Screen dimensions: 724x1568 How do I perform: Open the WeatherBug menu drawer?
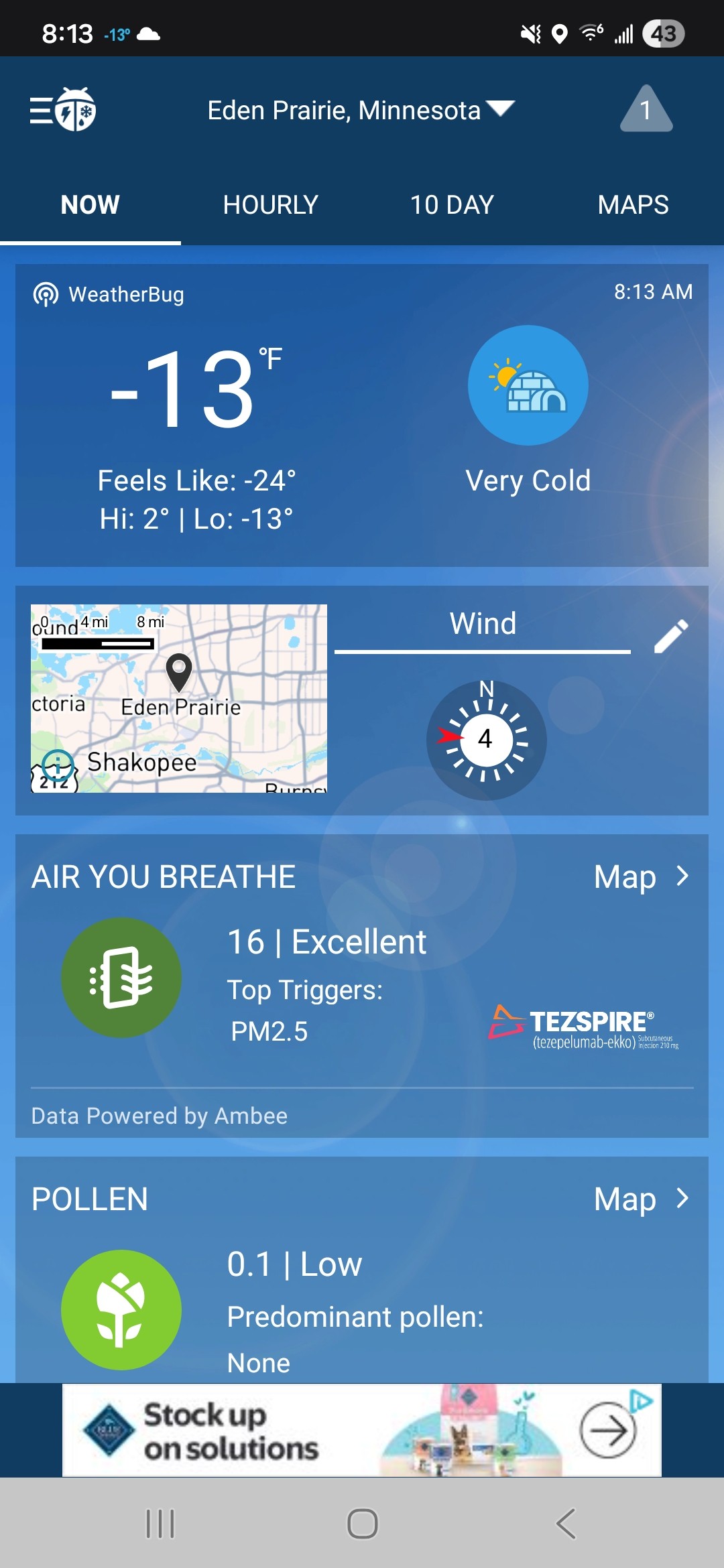[x=62, y=110]
